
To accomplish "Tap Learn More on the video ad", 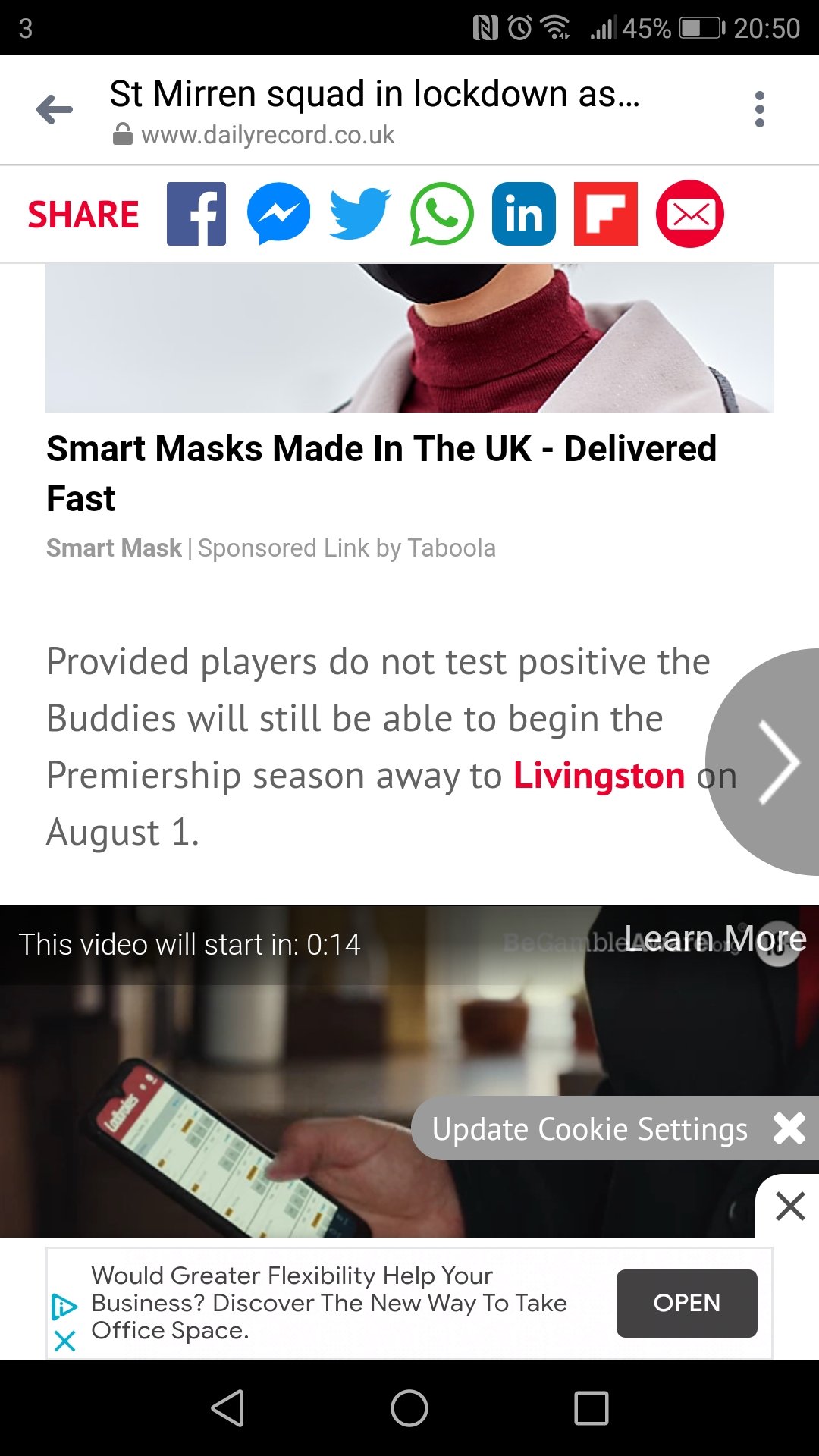I will pos(715,939).
